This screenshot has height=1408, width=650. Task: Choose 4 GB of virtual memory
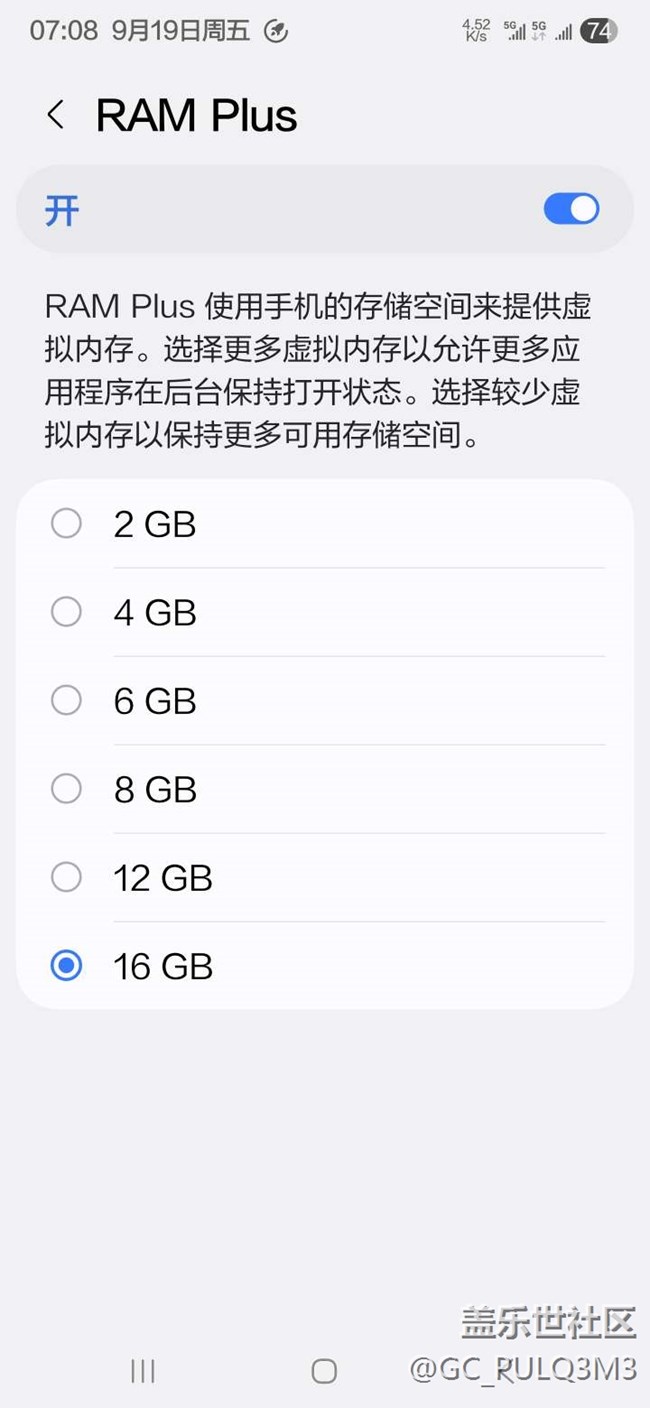(67, 612)
